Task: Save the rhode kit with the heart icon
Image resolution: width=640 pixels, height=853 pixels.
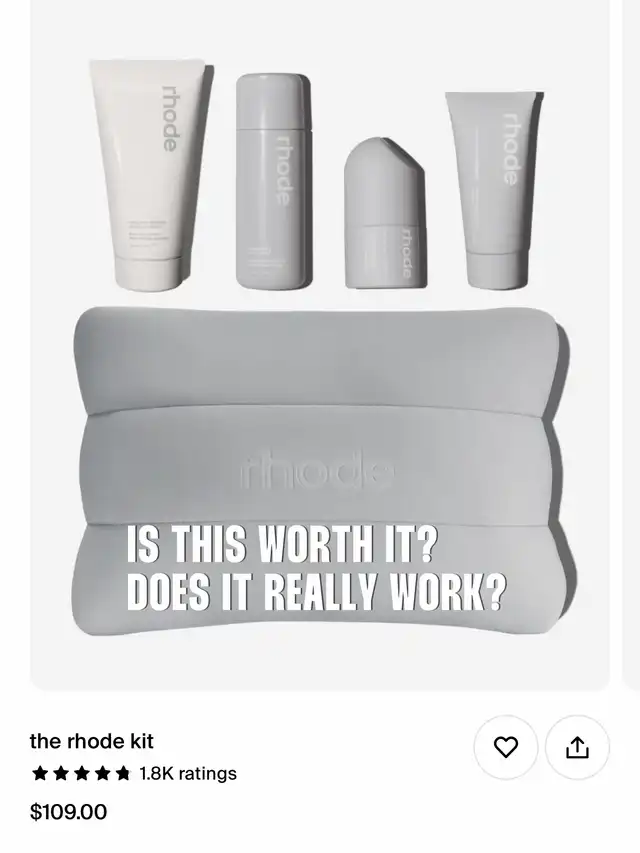Action: point(506,747)
